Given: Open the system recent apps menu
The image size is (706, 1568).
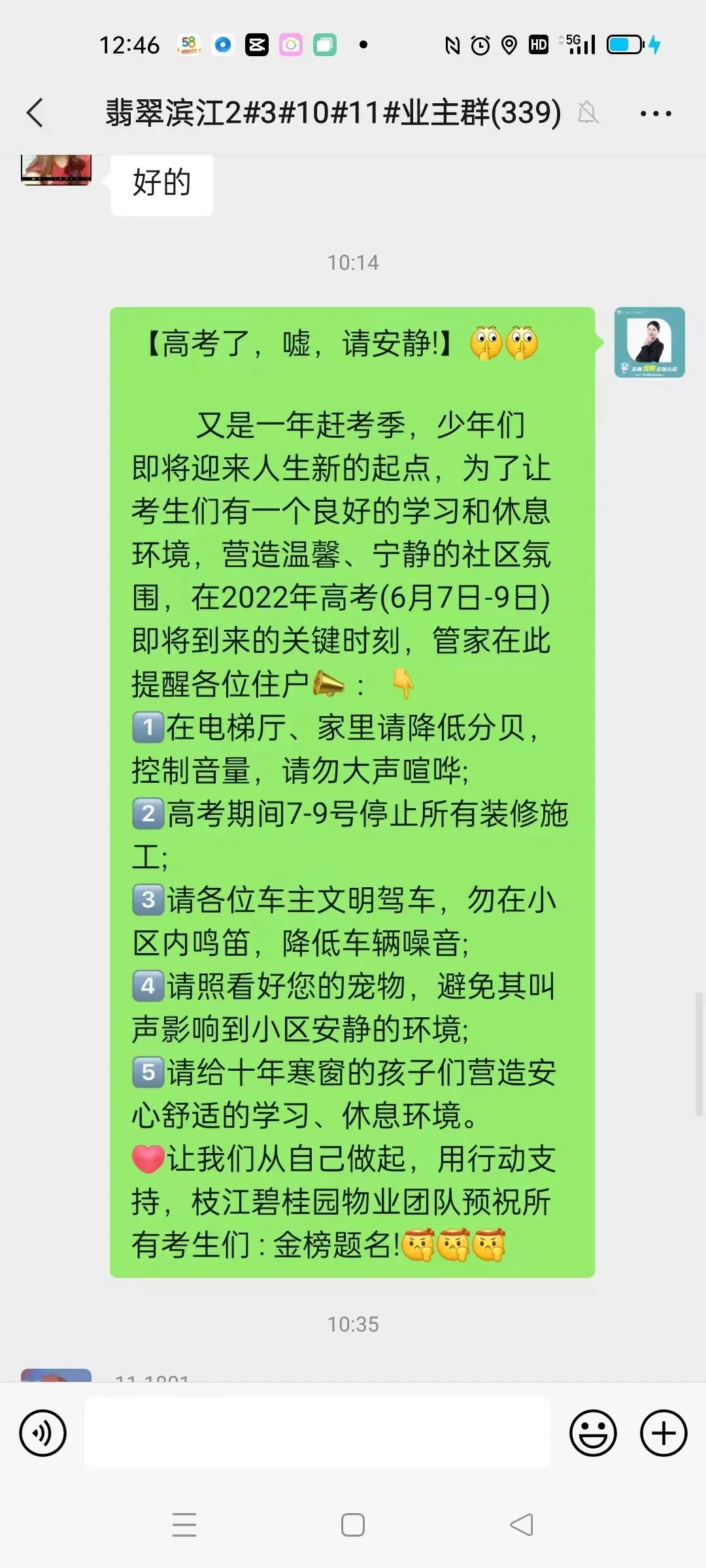Looking at the screenshot, I should pos(184,1525).
